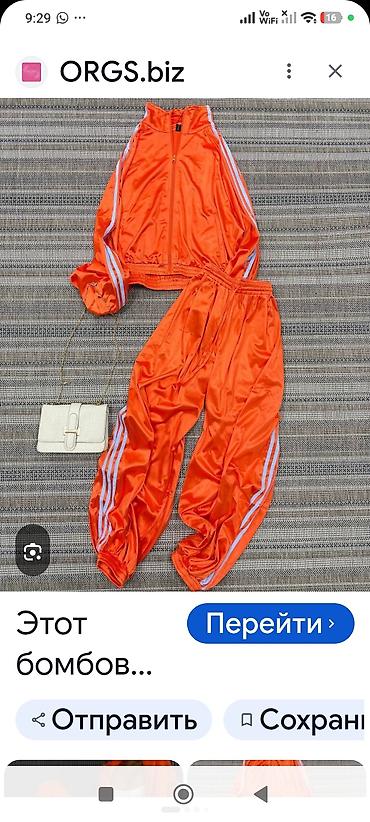Close the ORGS.biz image viewer
Viewport: 370px width, 822px height.
point(335,71)
